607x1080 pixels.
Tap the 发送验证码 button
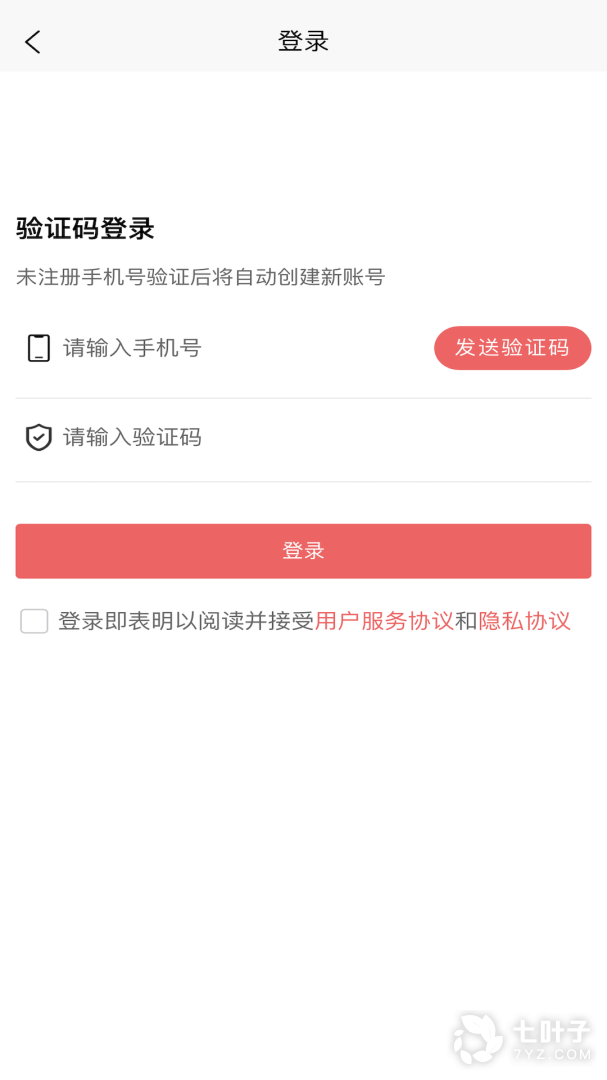pyautogui.click(x=512, y=348)
